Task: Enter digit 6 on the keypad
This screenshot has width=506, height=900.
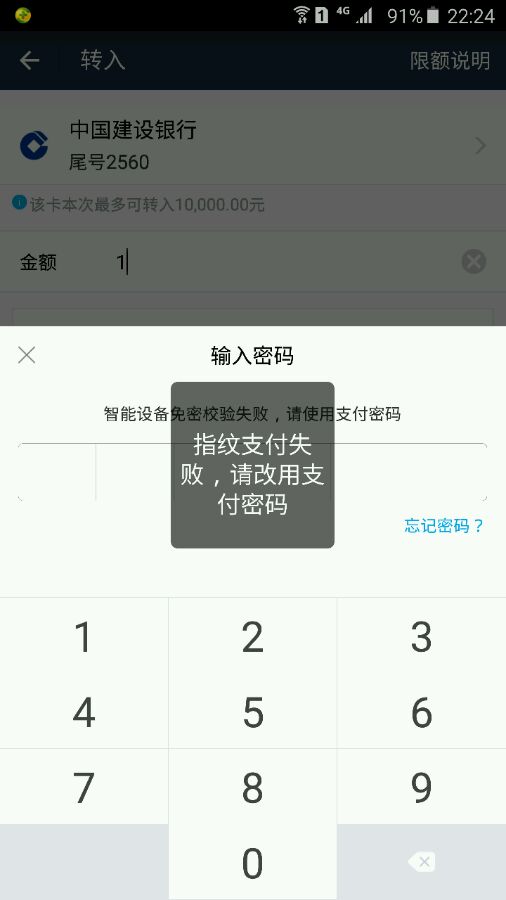Action: pos(422,711)
